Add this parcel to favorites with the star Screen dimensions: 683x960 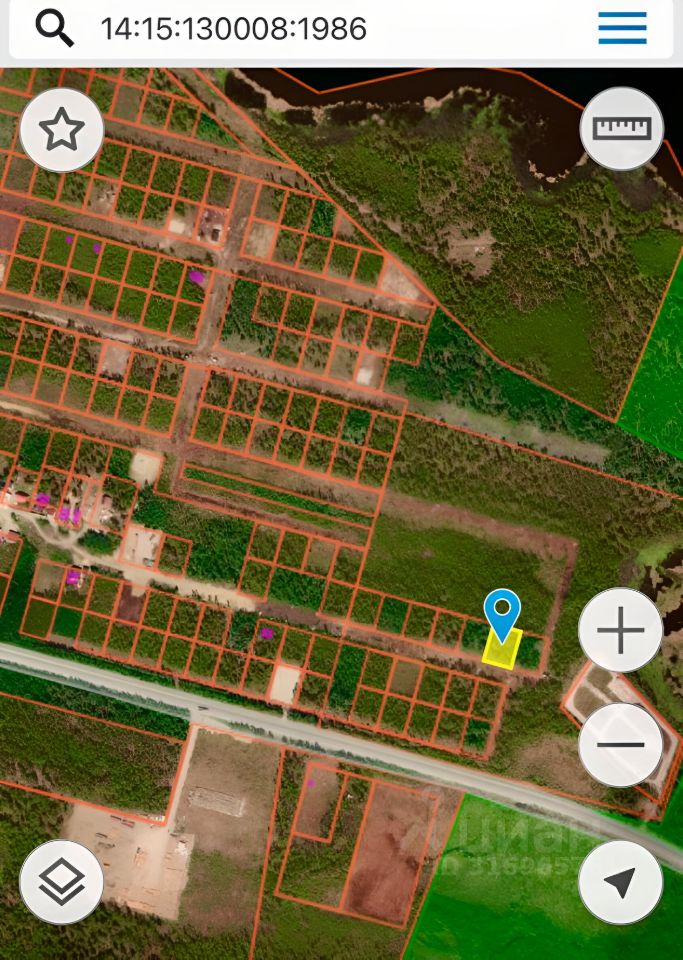tap(61, 130)
